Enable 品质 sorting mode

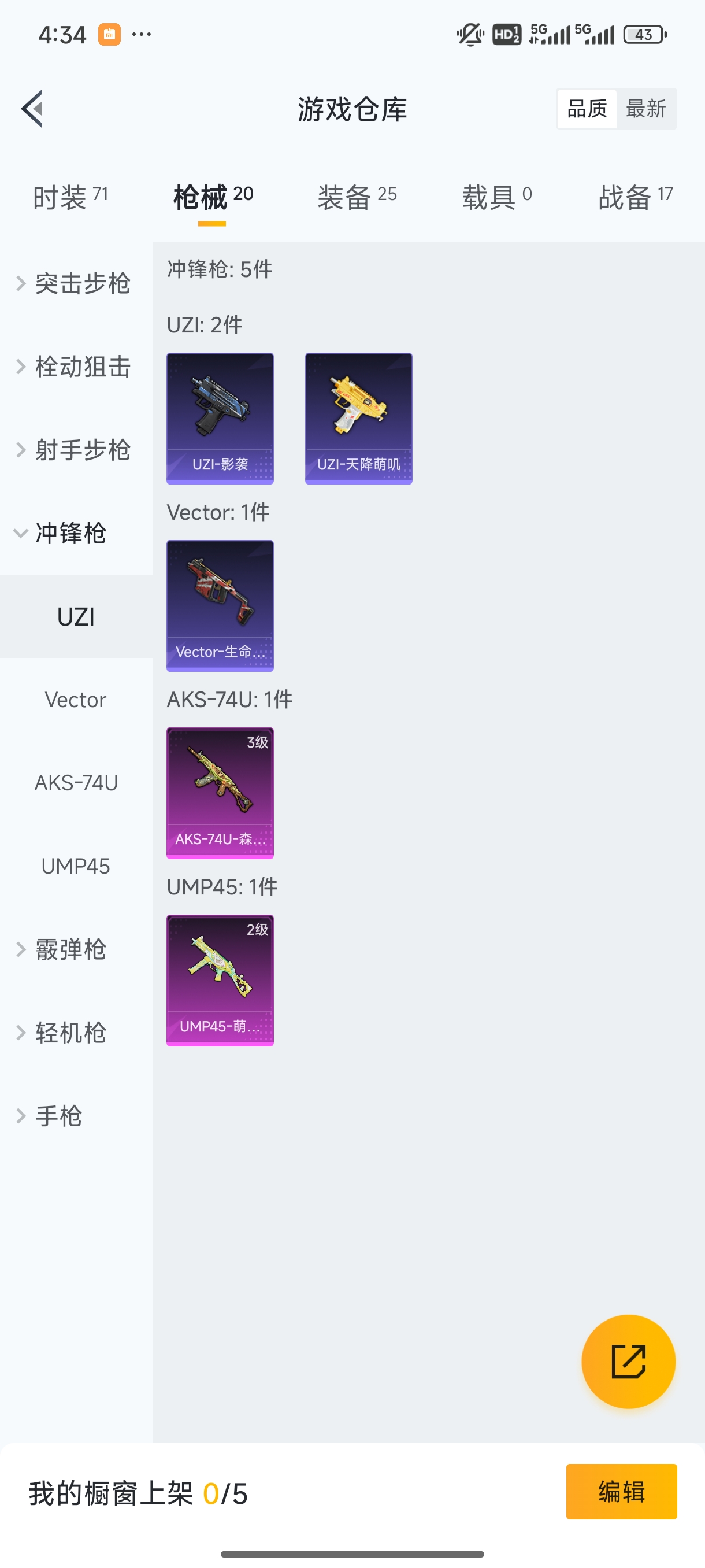coord(586,108)
